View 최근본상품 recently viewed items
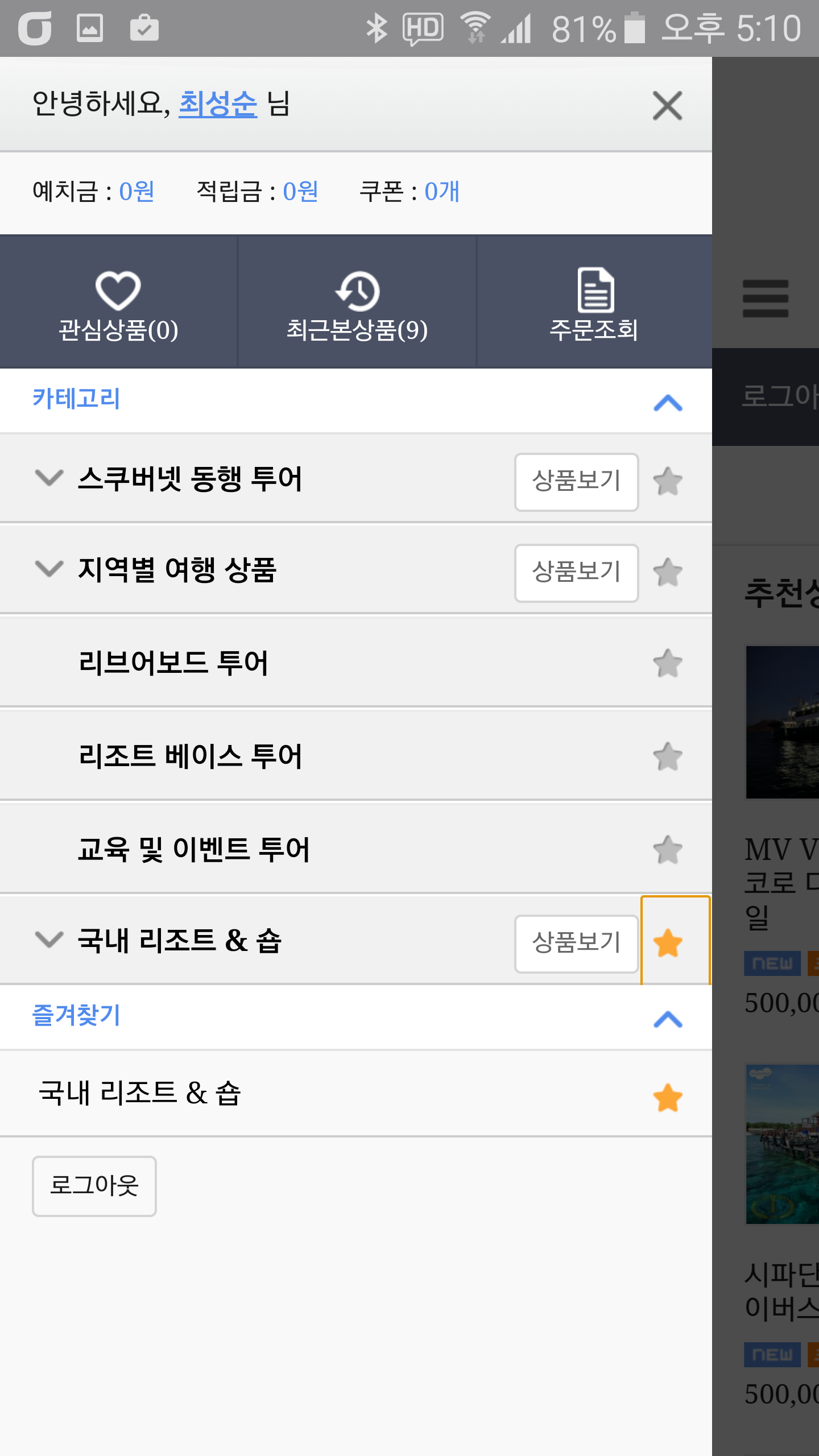Viewport: 819px width, 1456px height. click(357, 303)
